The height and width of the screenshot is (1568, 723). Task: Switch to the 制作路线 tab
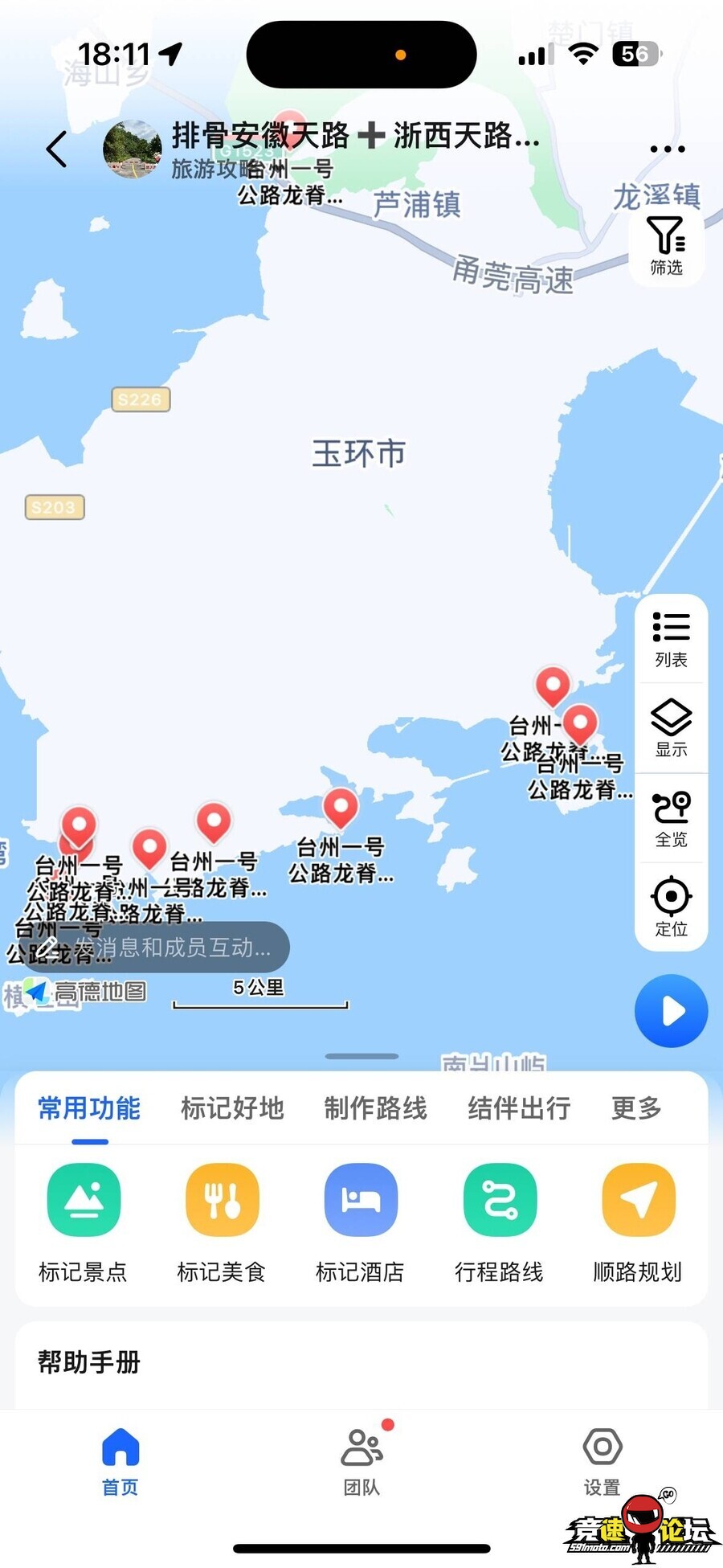coord(375,1108)
